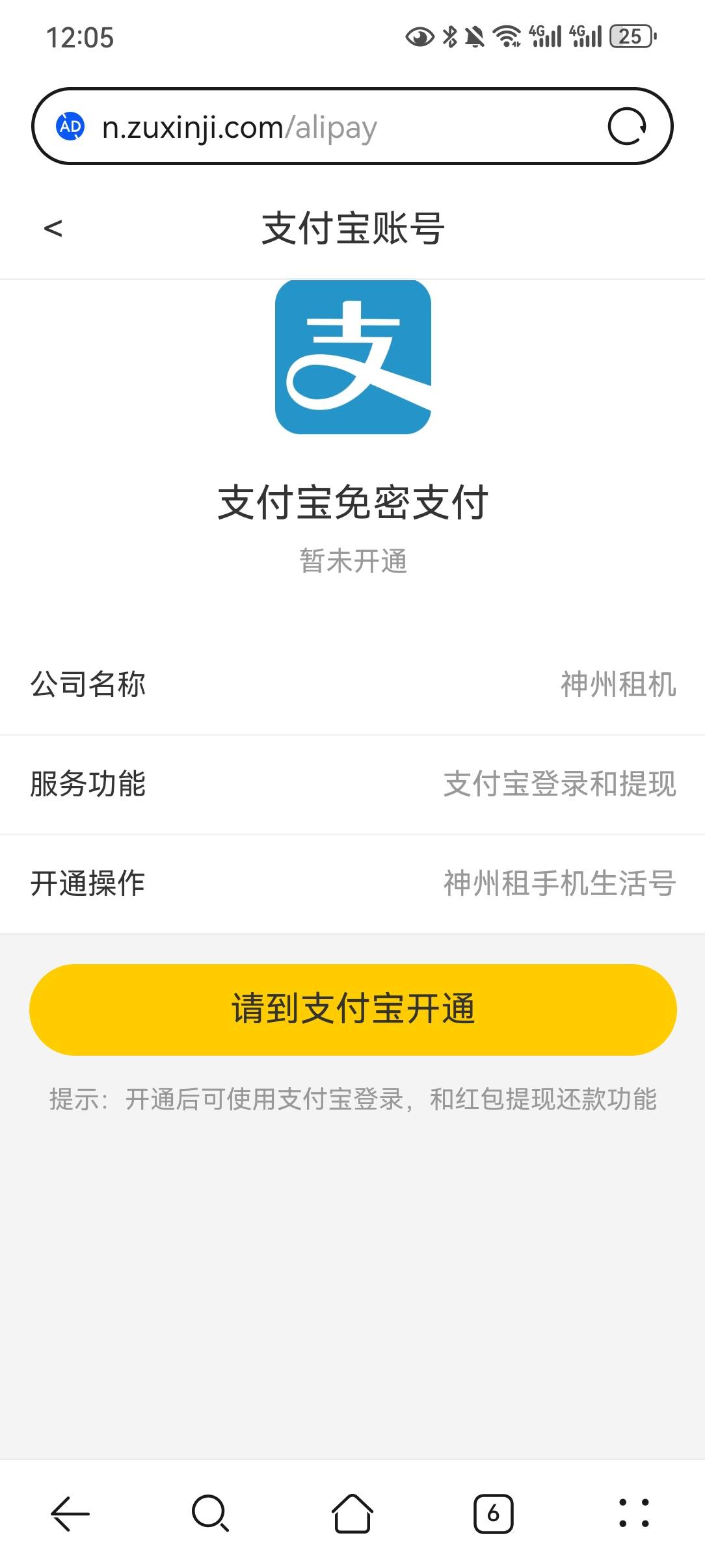Tap the page back arrow beside 支付宝账号
The image size is (705, 1568).
[x=53, y=228]
